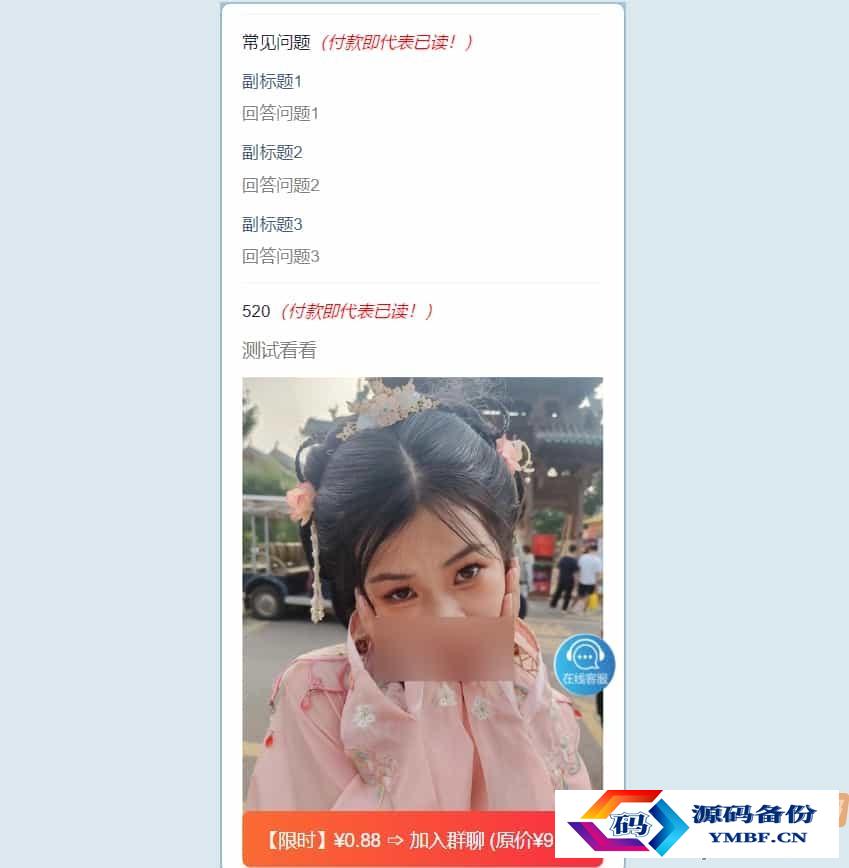Screen dimensions: 849x868
Task: Open the 在线客服 online support bubble
Action: [x=585, y=664]
